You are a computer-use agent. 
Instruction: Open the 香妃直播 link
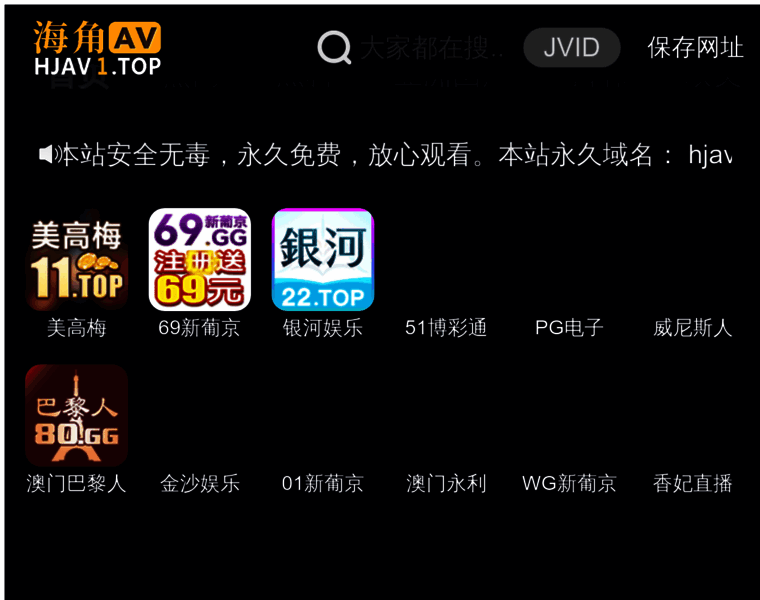tap(692, 484)
